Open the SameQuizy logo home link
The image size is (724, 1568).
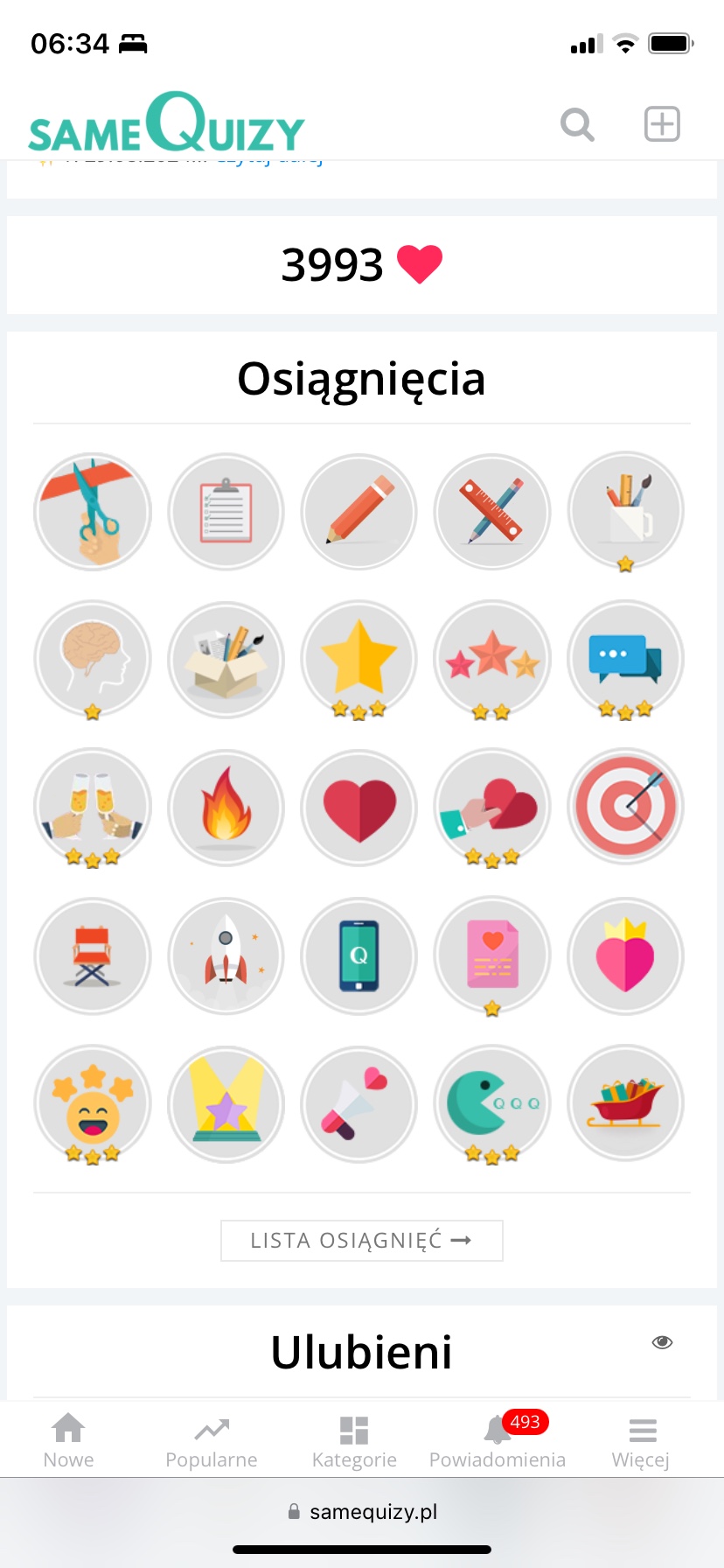click(166, 125)
